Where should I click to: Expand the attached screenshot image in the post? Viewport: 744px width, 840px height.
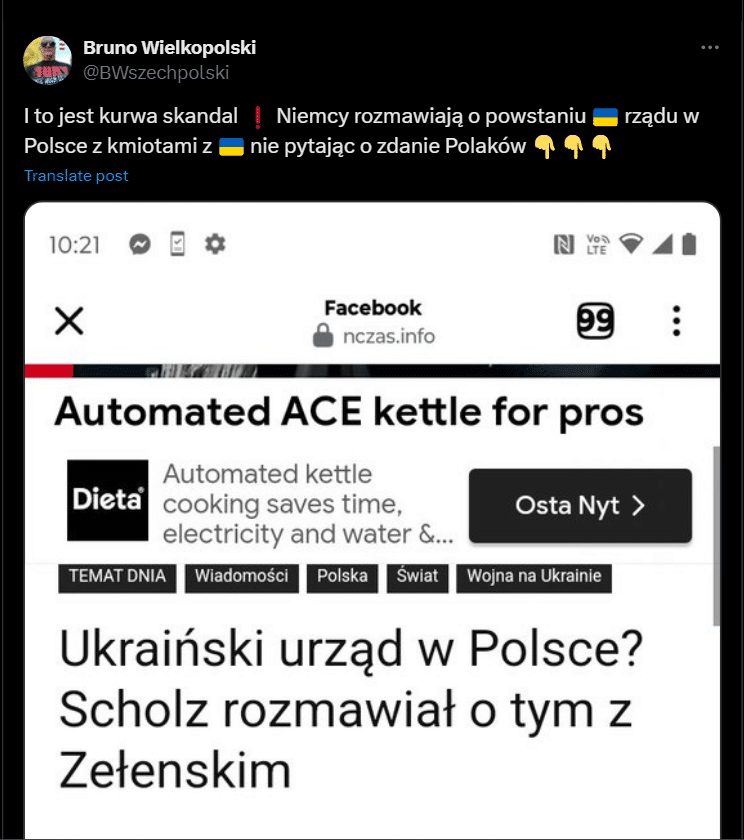pyautogui.click(x=372, y=520)
